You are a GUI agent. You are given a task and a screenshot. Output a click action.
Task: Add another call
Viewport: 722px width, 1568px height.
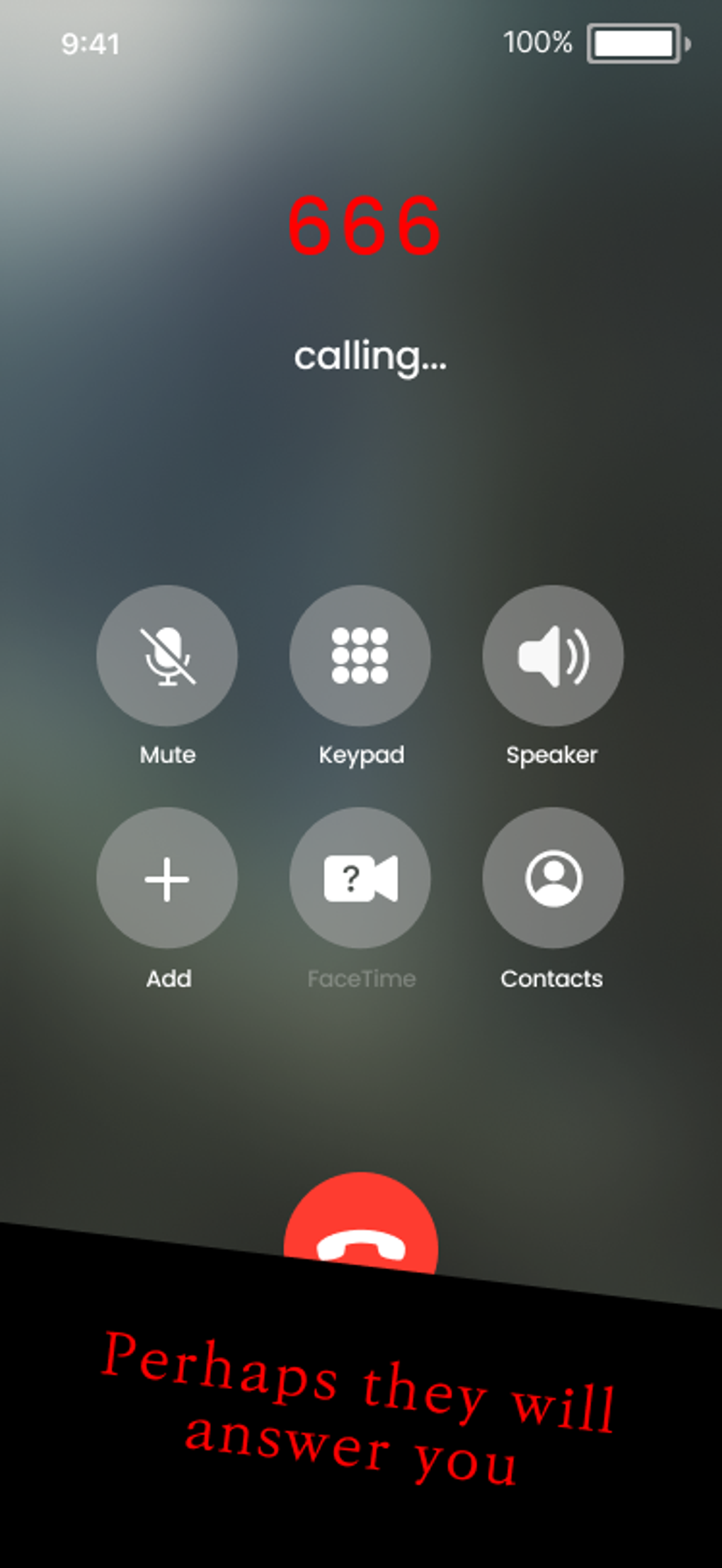click(167, 878)
